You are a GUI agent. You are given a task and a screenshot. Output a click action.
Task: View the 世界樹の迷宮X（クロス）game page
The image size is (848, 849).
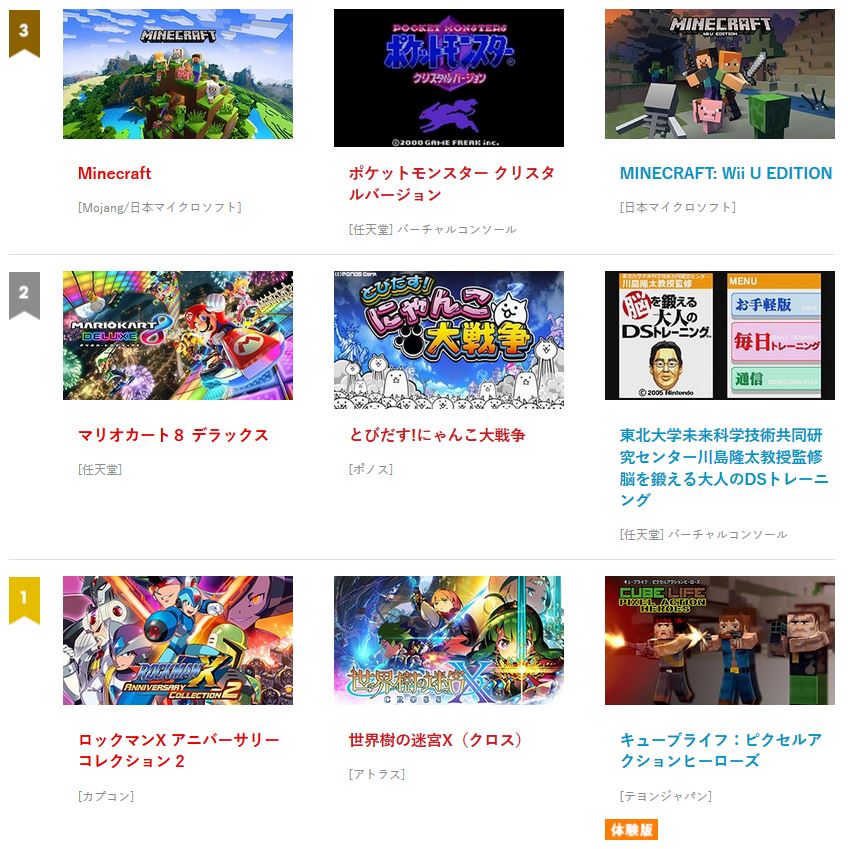click(x=436, y=740)
